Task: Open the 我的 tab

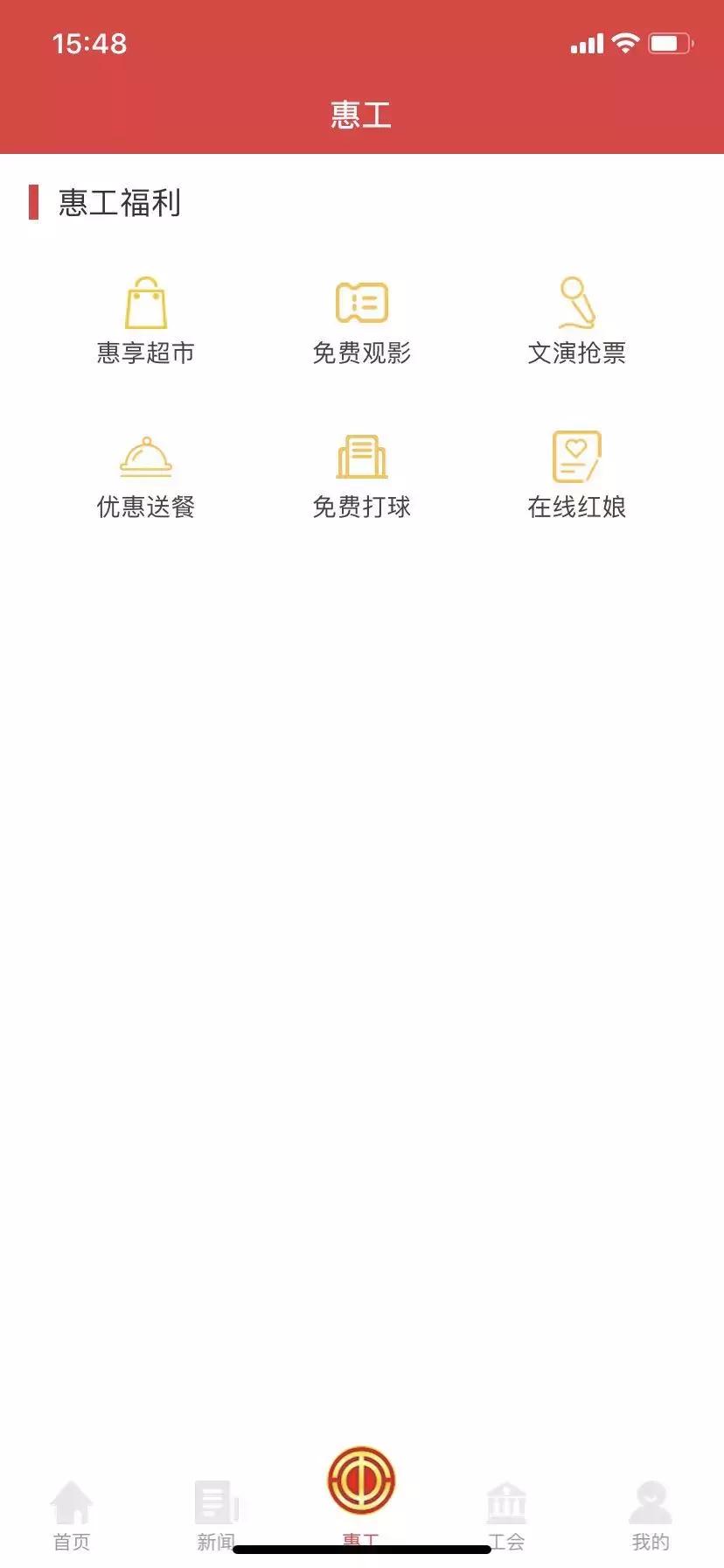Action: point(650,1540)
